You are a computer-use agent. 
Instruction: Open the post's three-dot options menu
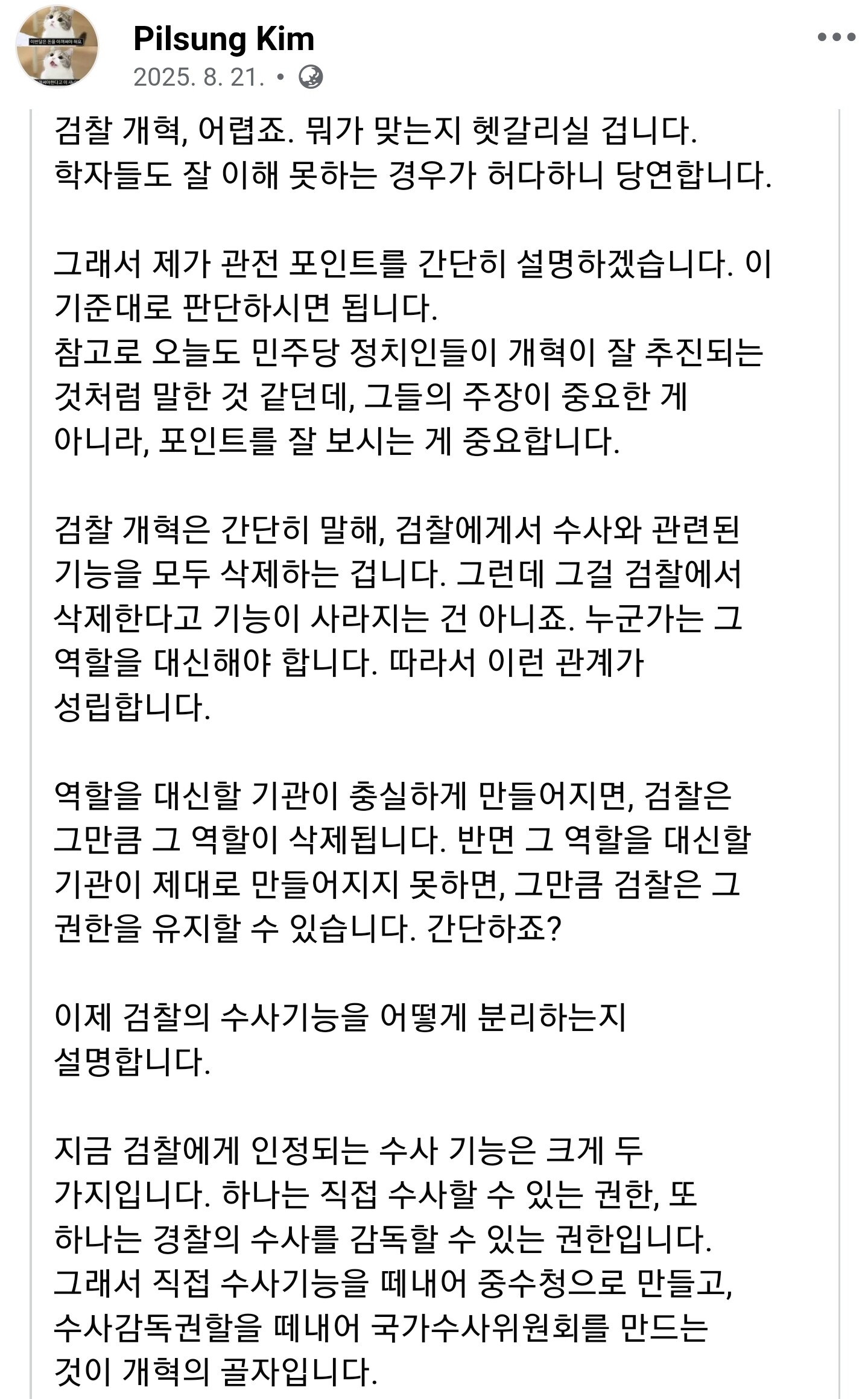[836, 37]
